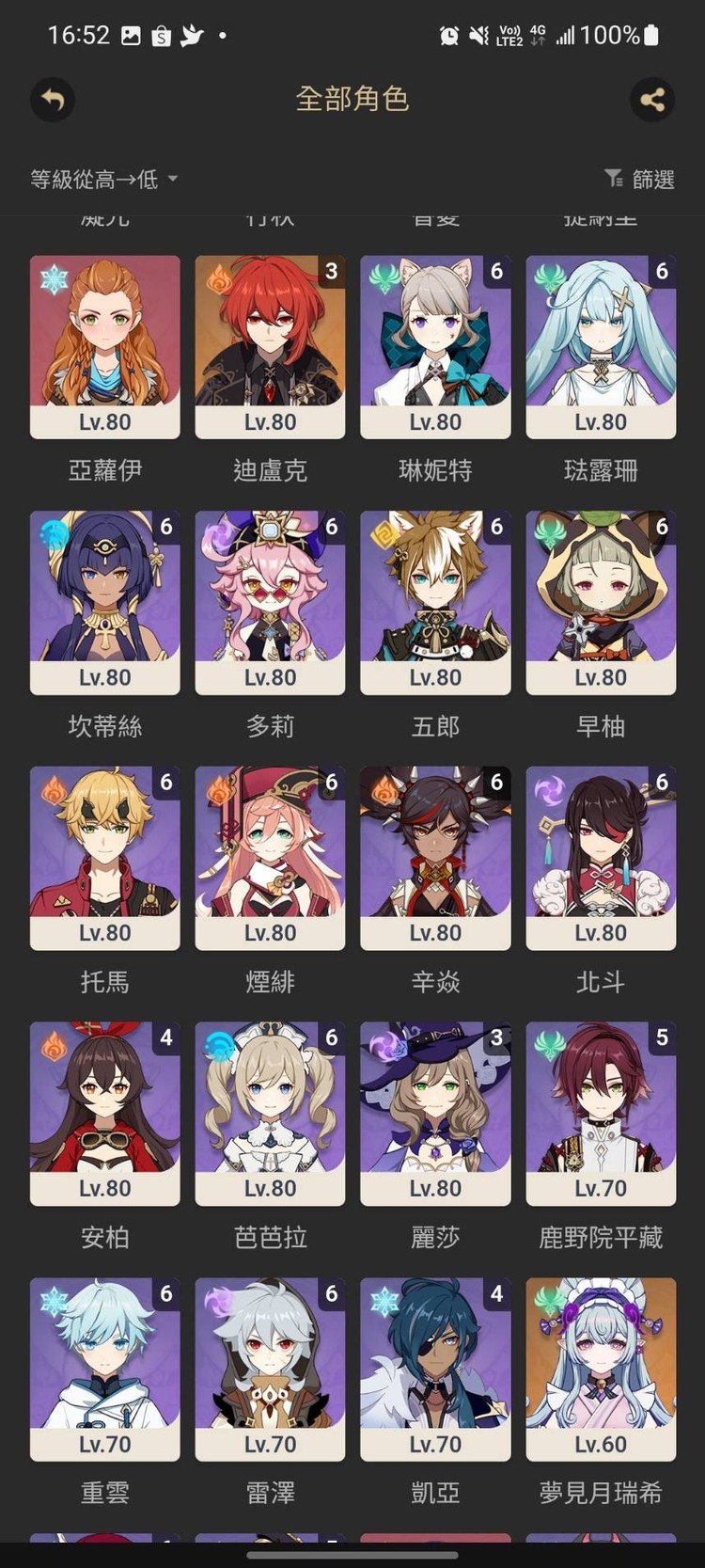
Task: Tap the back arrow icon
Action: (53, 101)
